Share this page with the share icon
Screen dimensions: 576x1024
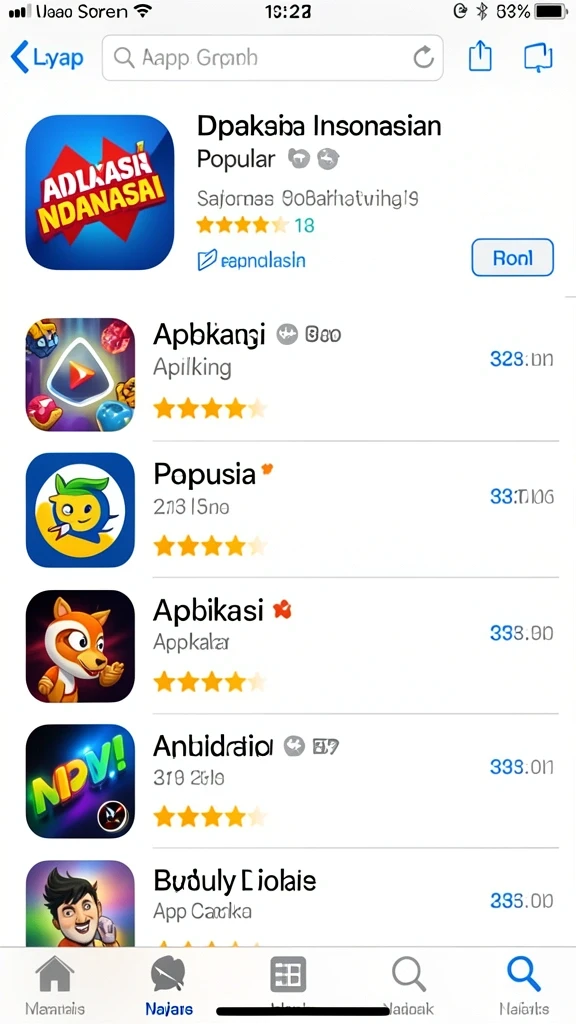(x=480, y=57)
